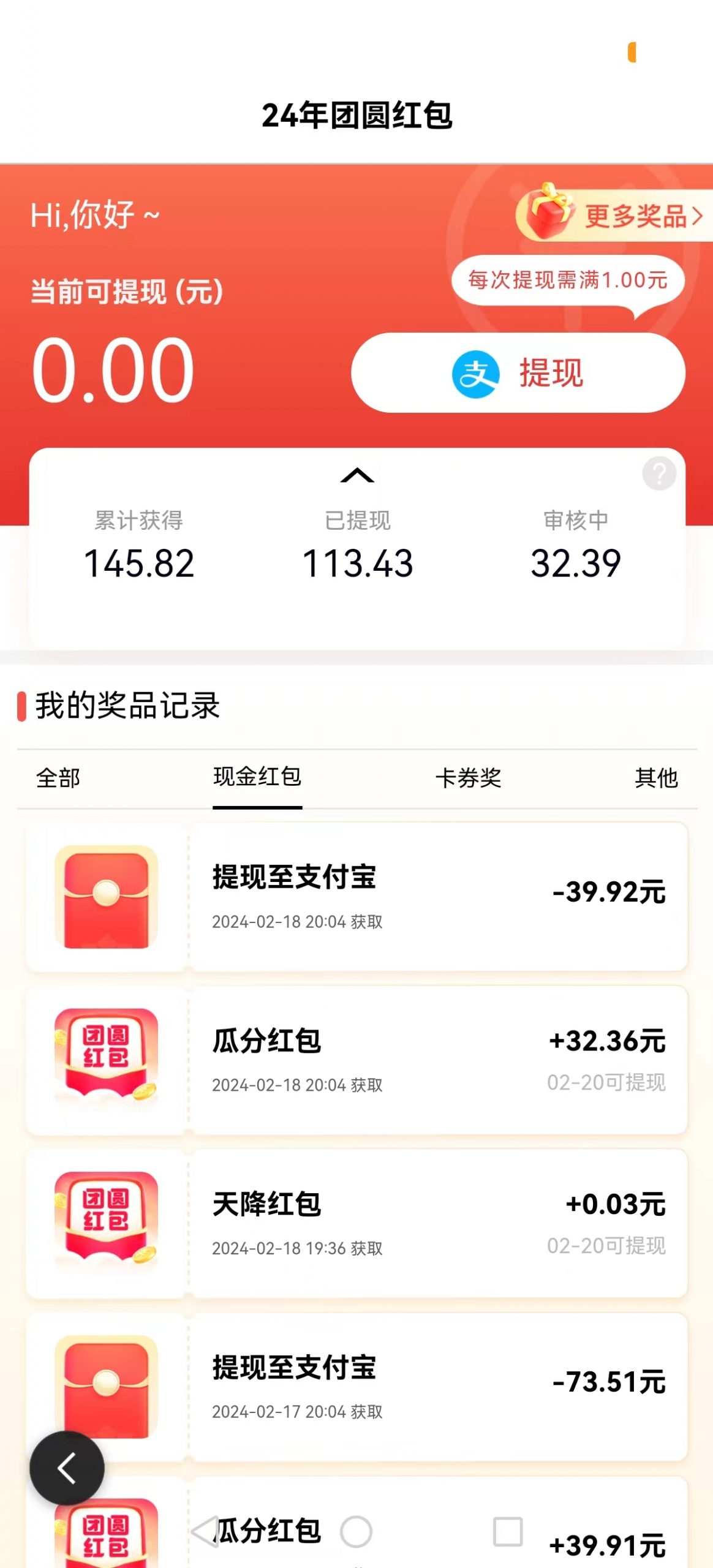
Task: Tap the 提现 withdraw button
Action: 518,372
